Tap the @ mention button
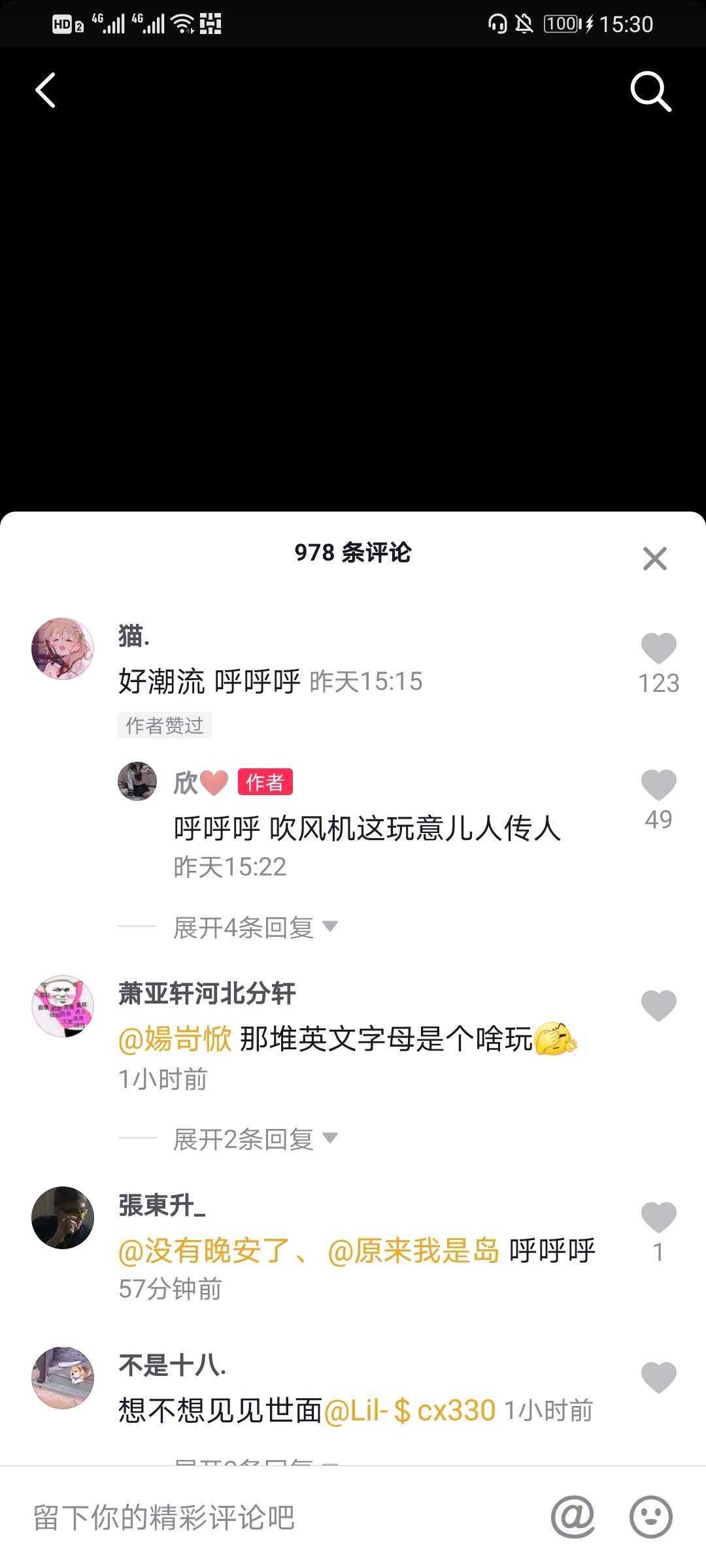This screenshot has width=706, height=1568. click(573, 1517)
